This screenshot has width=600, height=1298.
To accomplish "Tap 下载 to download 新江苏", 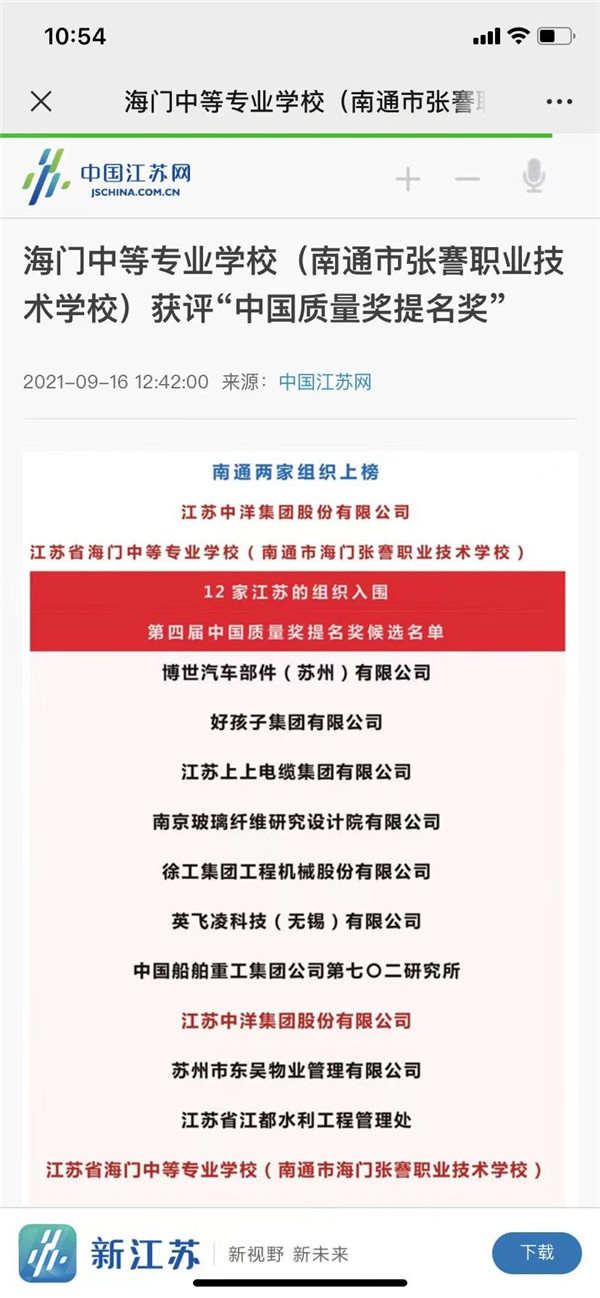I will click(x=536, y=1252).
